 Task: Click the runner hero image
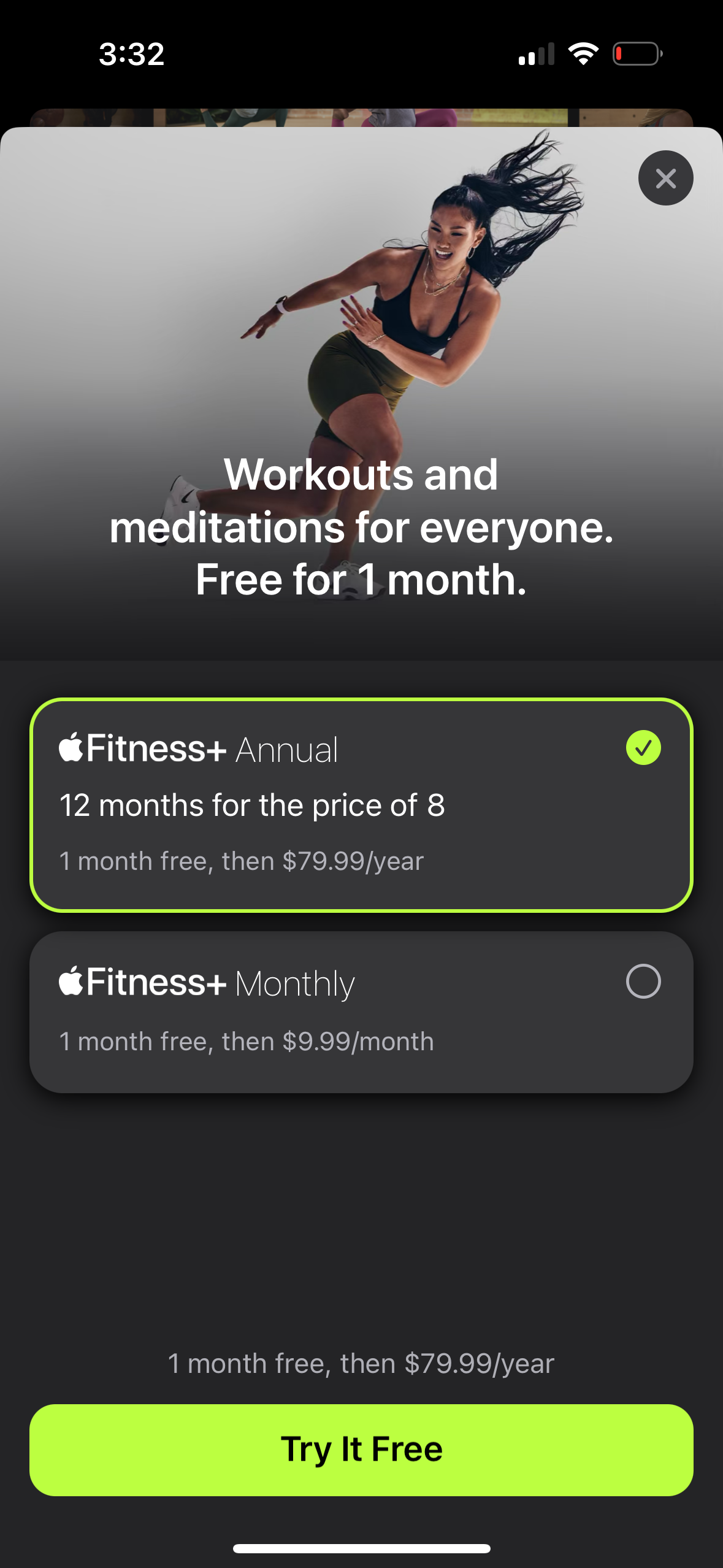[399, 307]
